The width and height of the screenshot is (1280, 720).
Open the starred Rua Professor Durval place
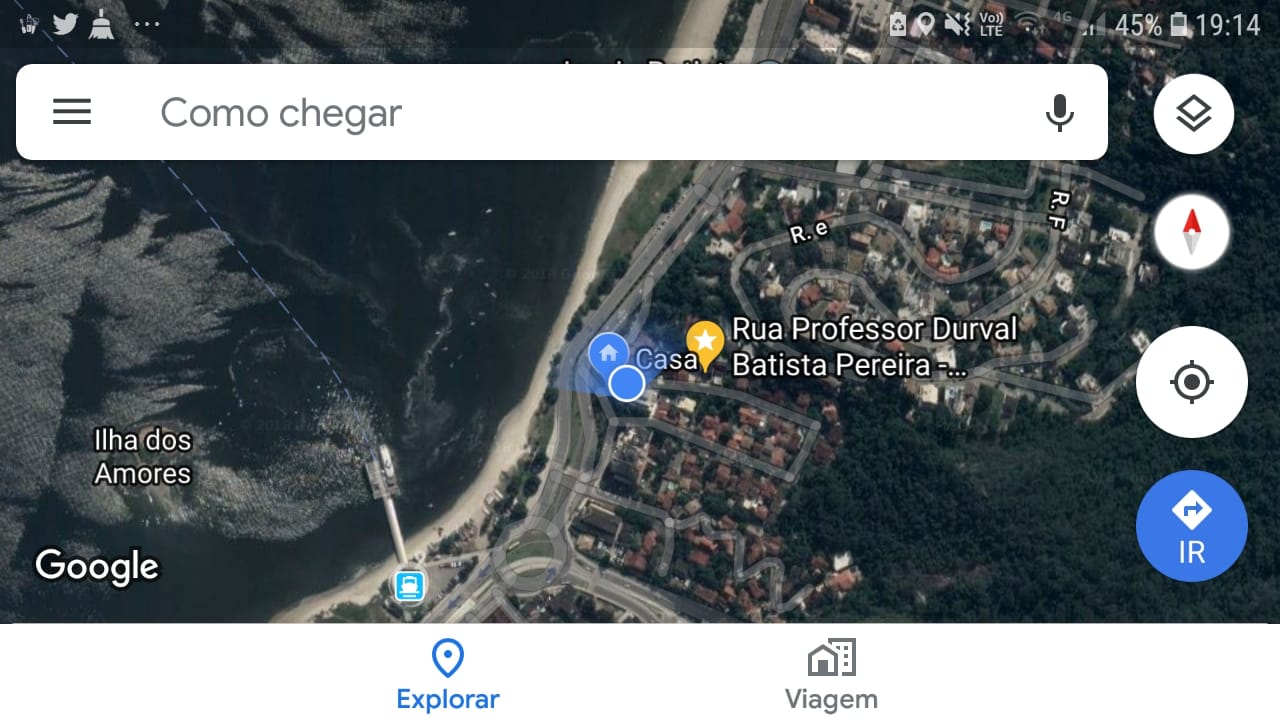(705, 344)
